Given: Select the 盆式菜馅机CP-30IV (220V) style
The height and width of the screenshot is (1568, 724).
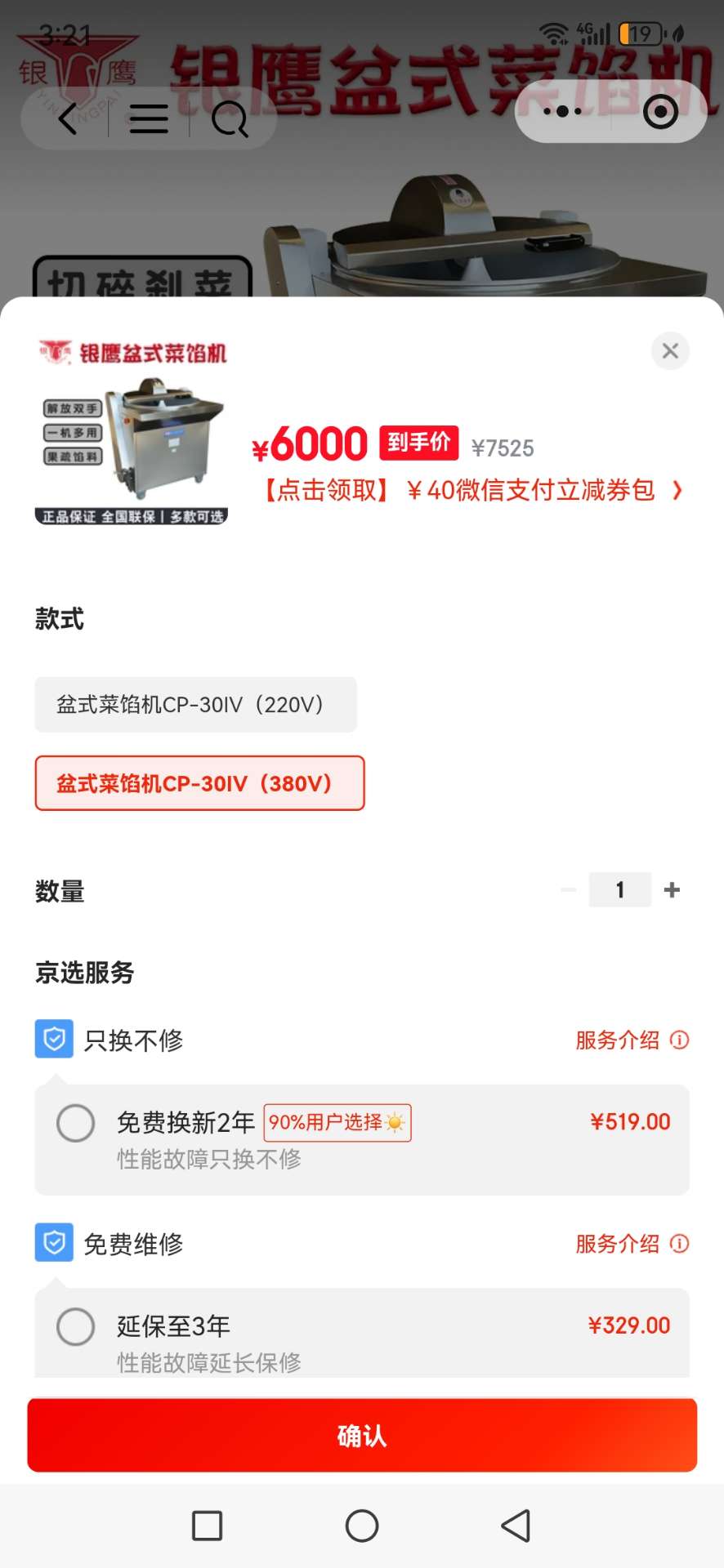Looking at the screenshot, I should (x=195, y=704).
